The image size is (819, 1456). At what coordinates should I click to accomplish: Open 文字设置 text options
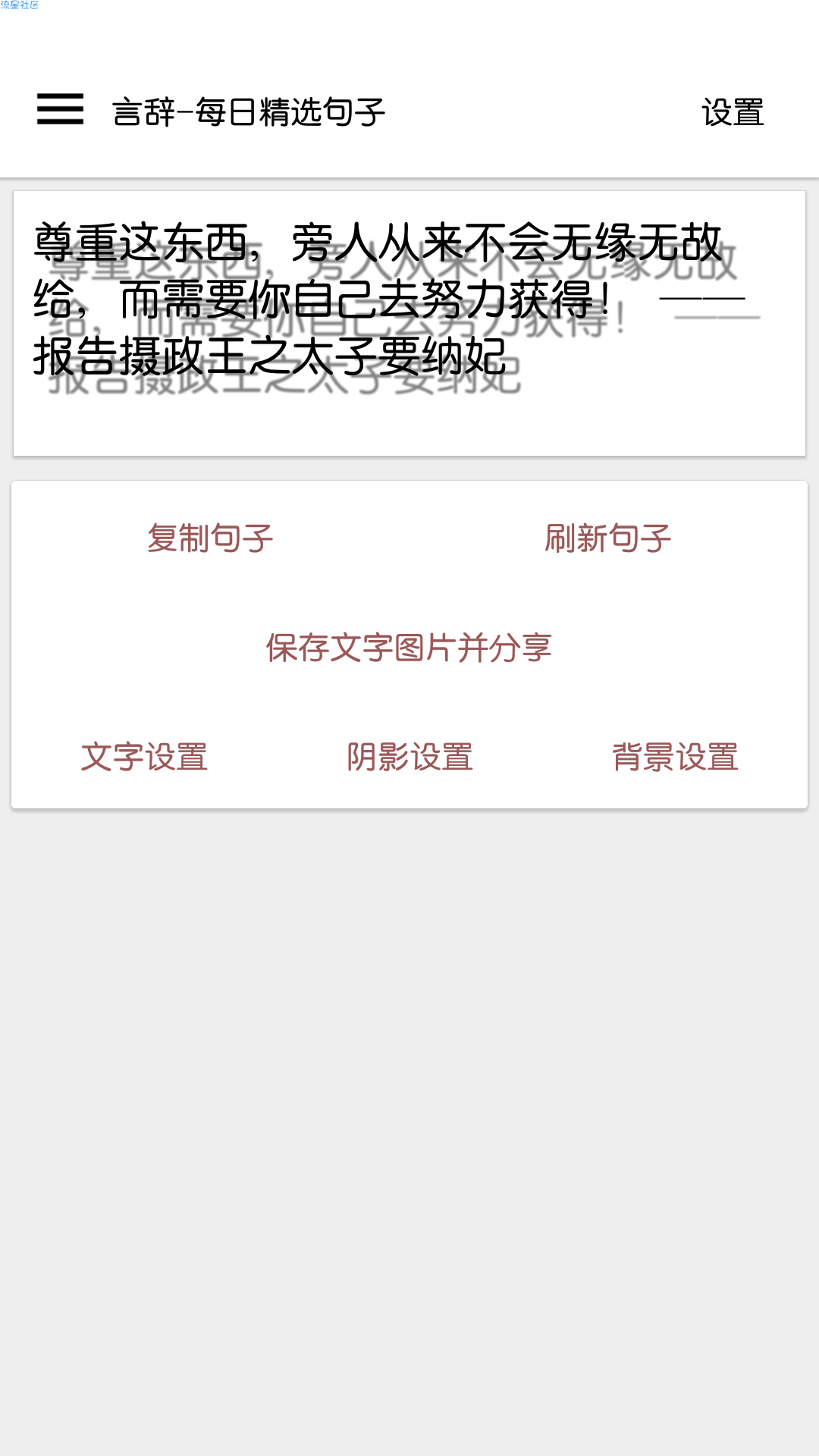click(144, 757)
